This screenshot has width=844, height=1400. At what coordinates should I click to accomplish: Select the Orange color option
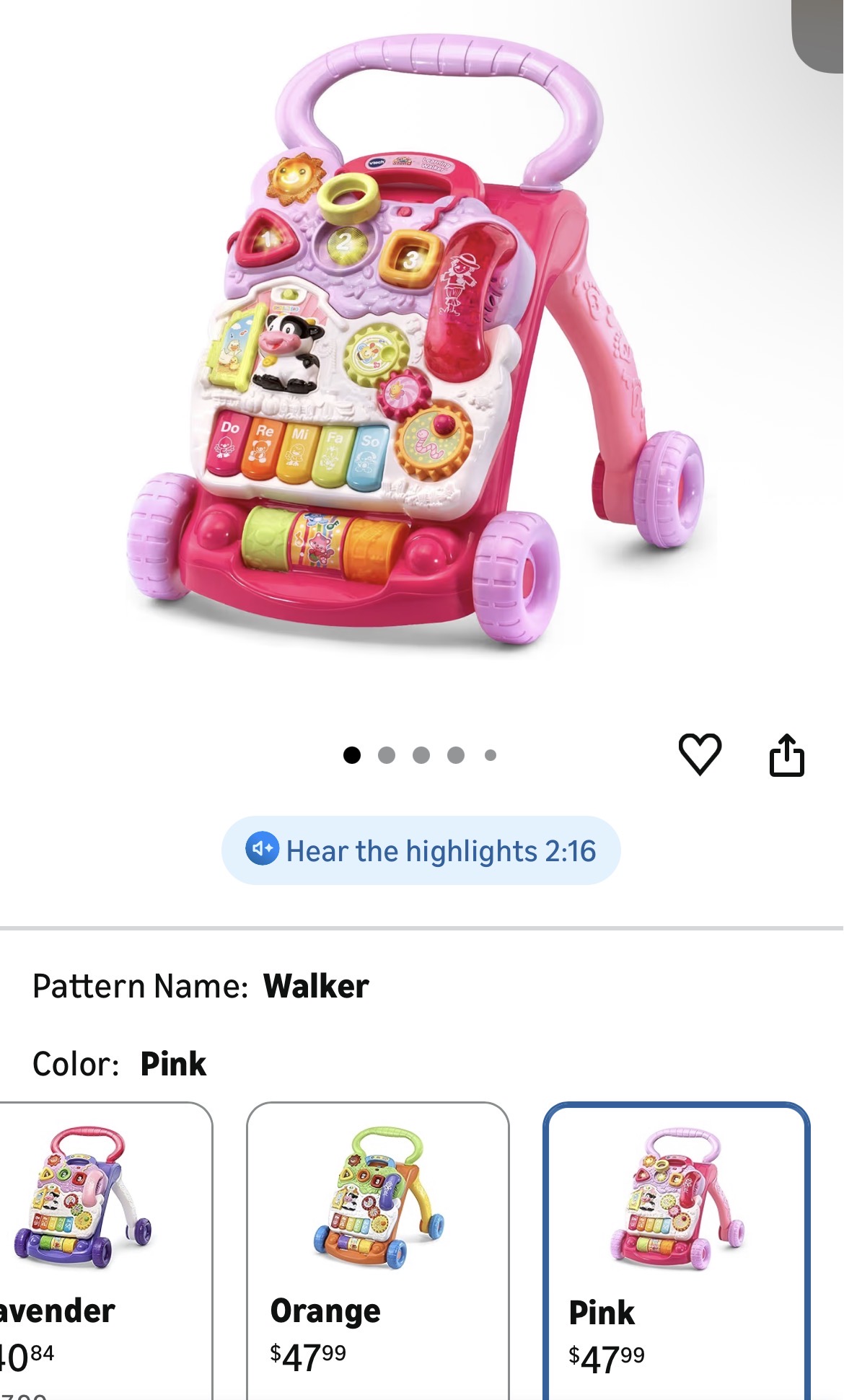coord(377,1248)
